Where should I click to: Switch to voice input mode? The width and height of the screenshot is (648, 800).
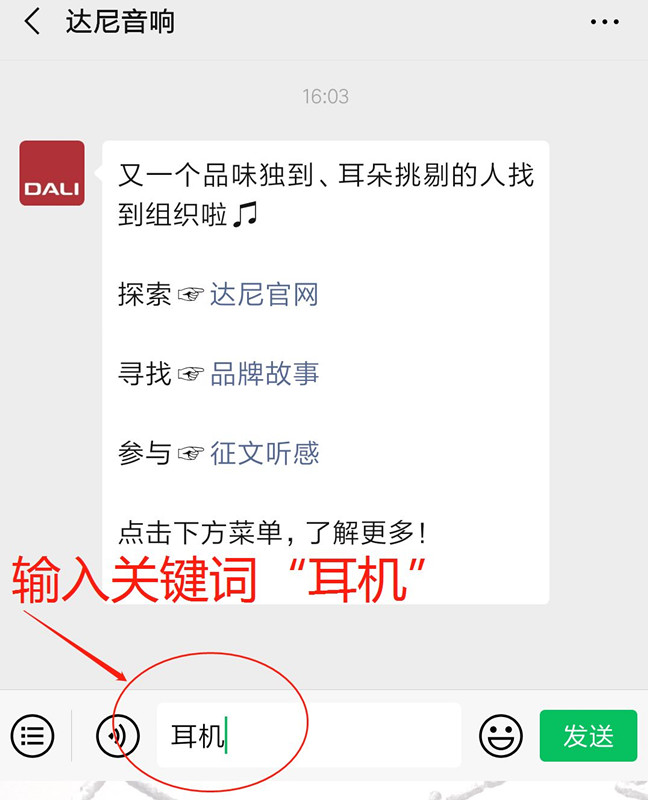point(118,737)
